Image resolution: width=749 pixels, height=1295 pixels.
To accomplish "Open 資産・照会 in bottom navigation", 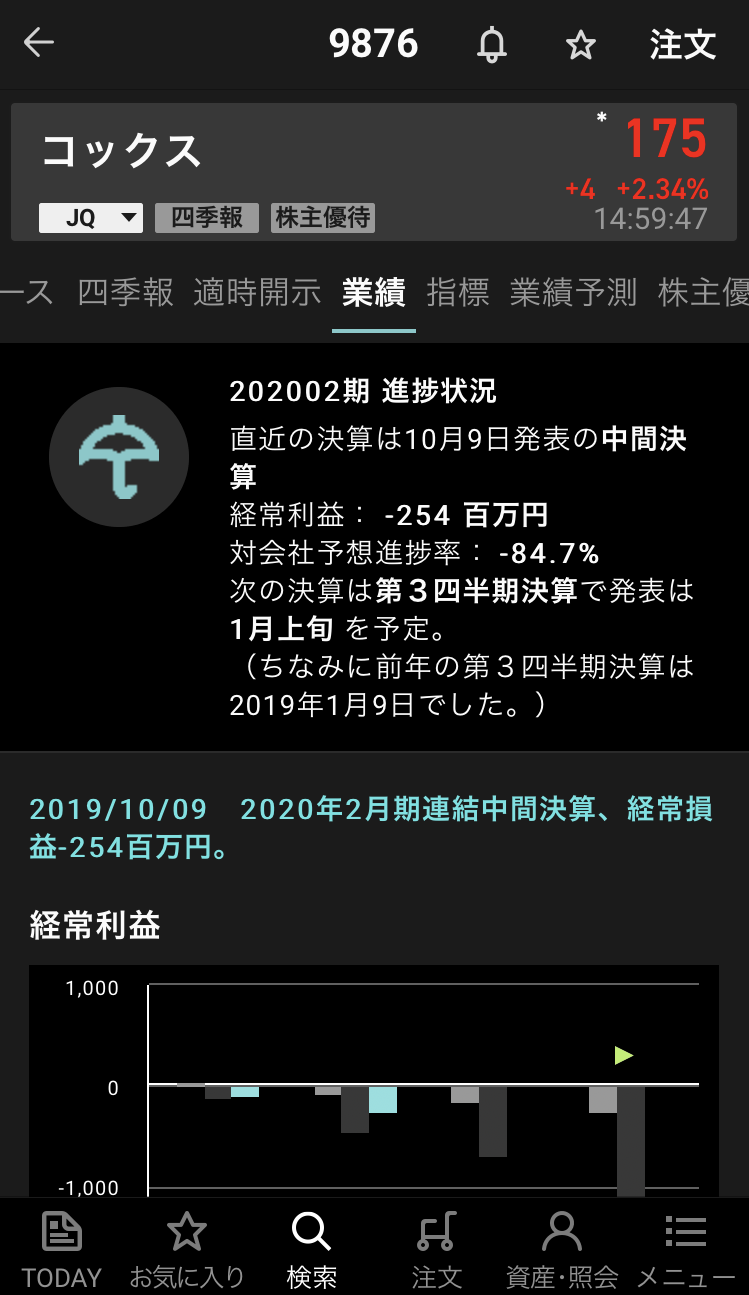I will pyautogui.click(x=562, y=1248).
